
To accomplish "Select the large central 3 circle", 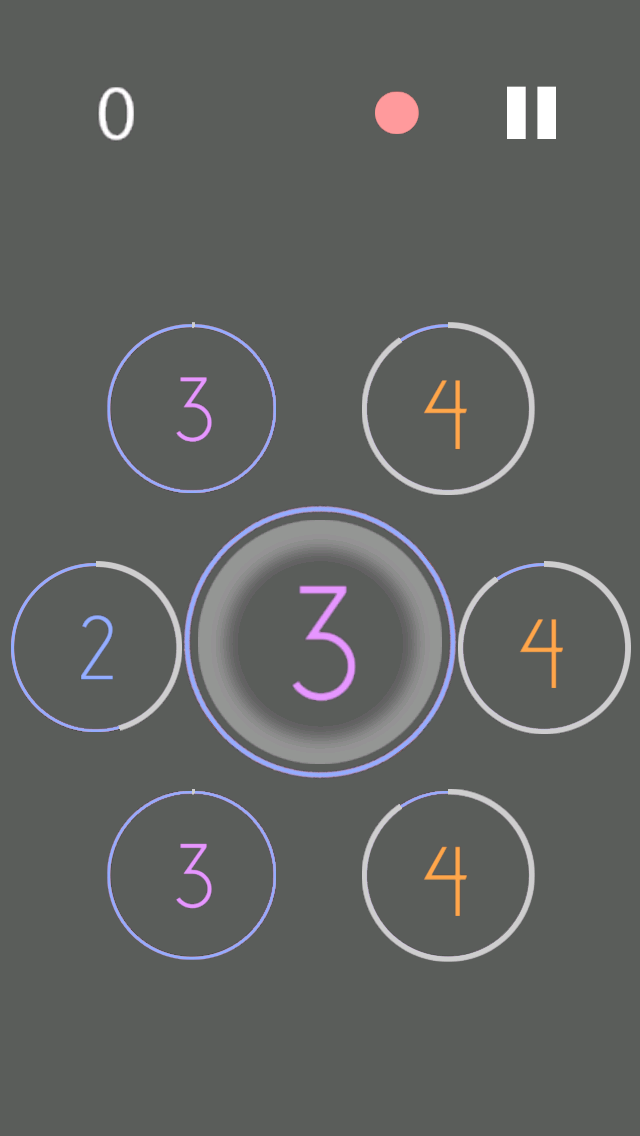I will click(x=320, y=642).
